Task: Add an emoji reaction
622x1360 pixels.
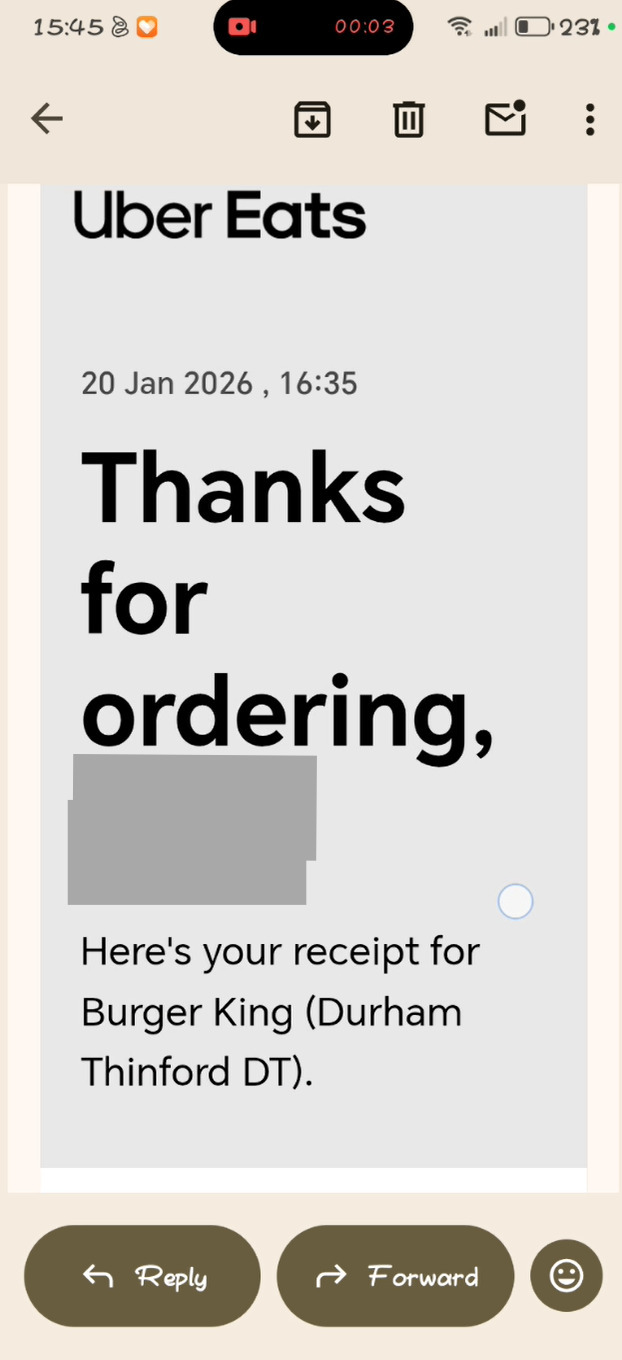Action: click(x=566, y=1275)
